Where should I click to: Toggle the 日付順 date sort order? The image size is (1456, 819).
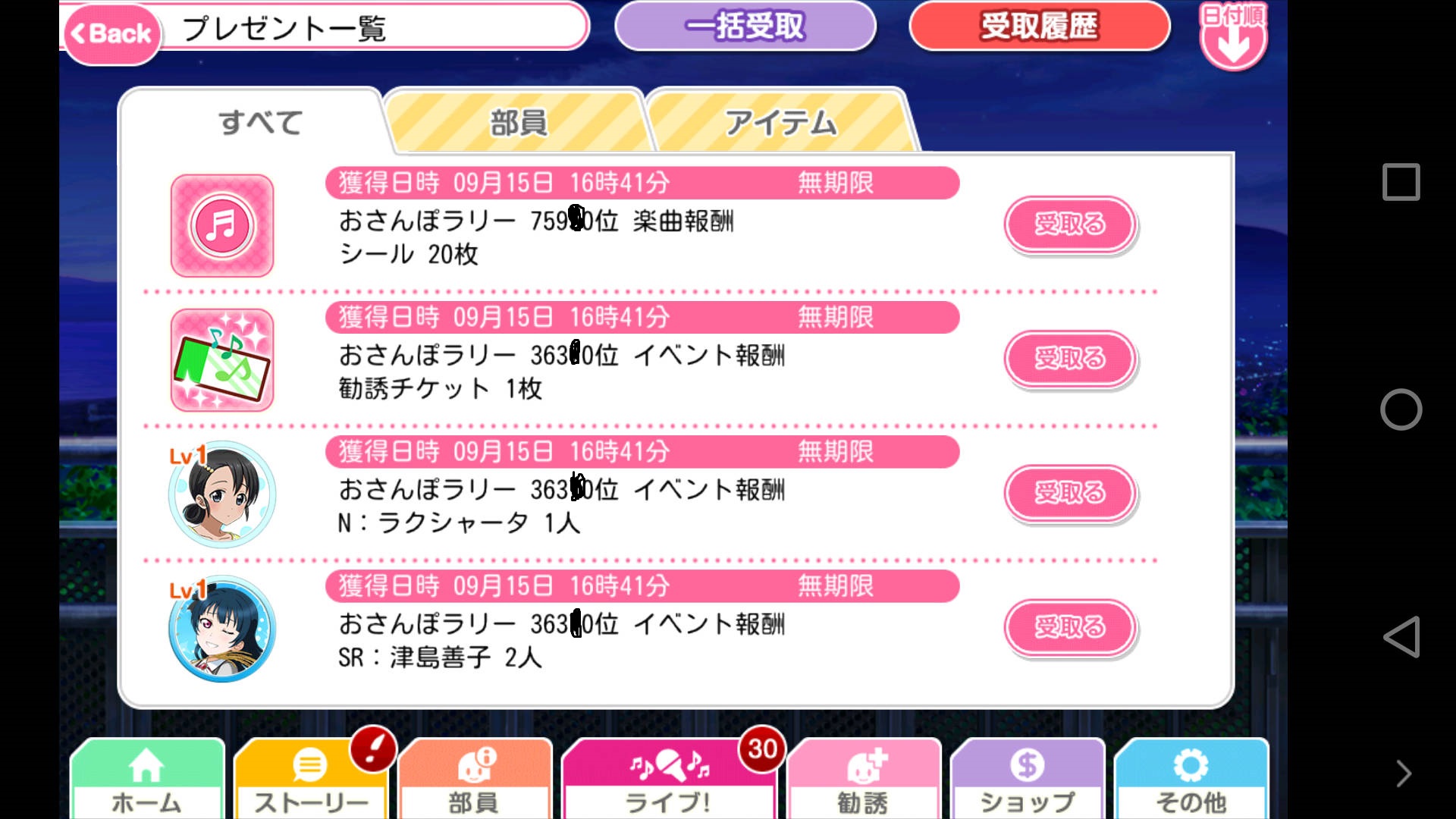point(1233,36)
